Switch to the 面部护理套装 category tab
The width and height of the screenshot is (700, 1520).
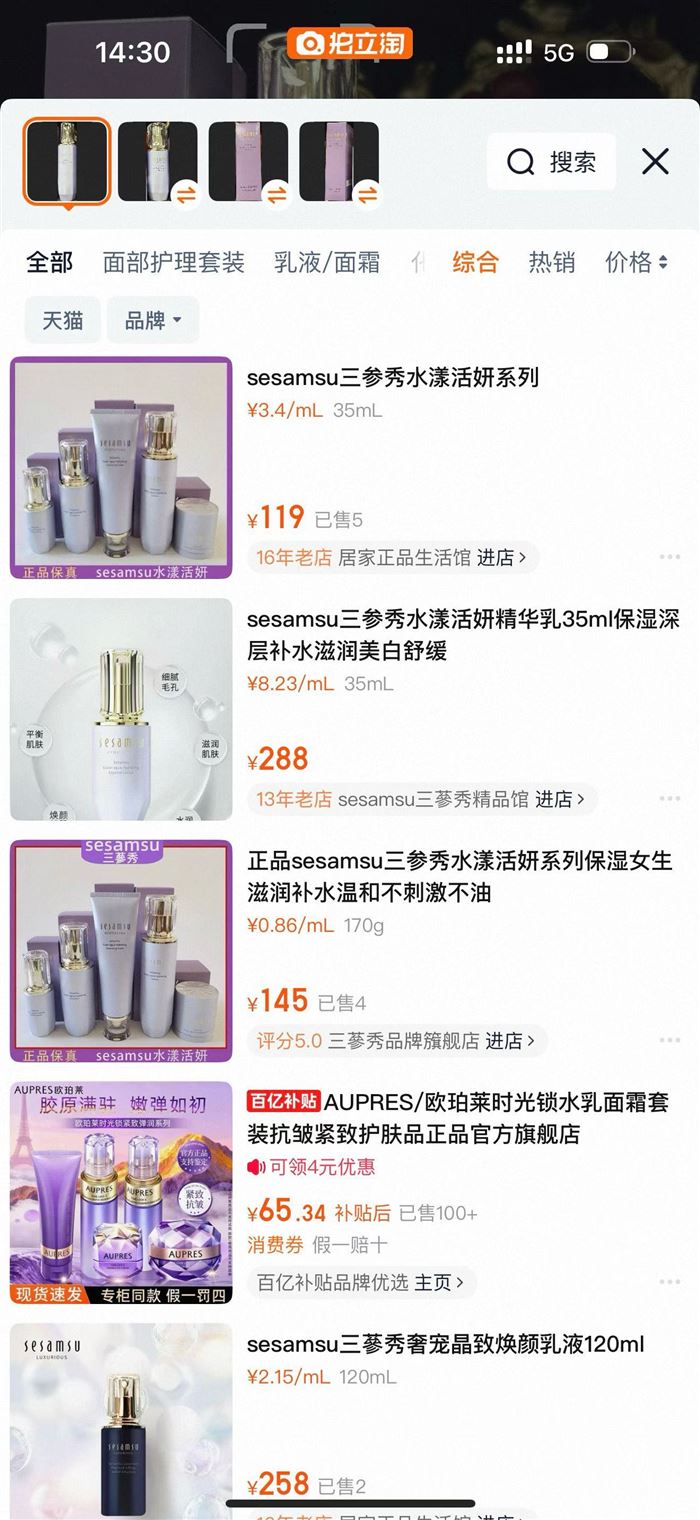point(174,262)
